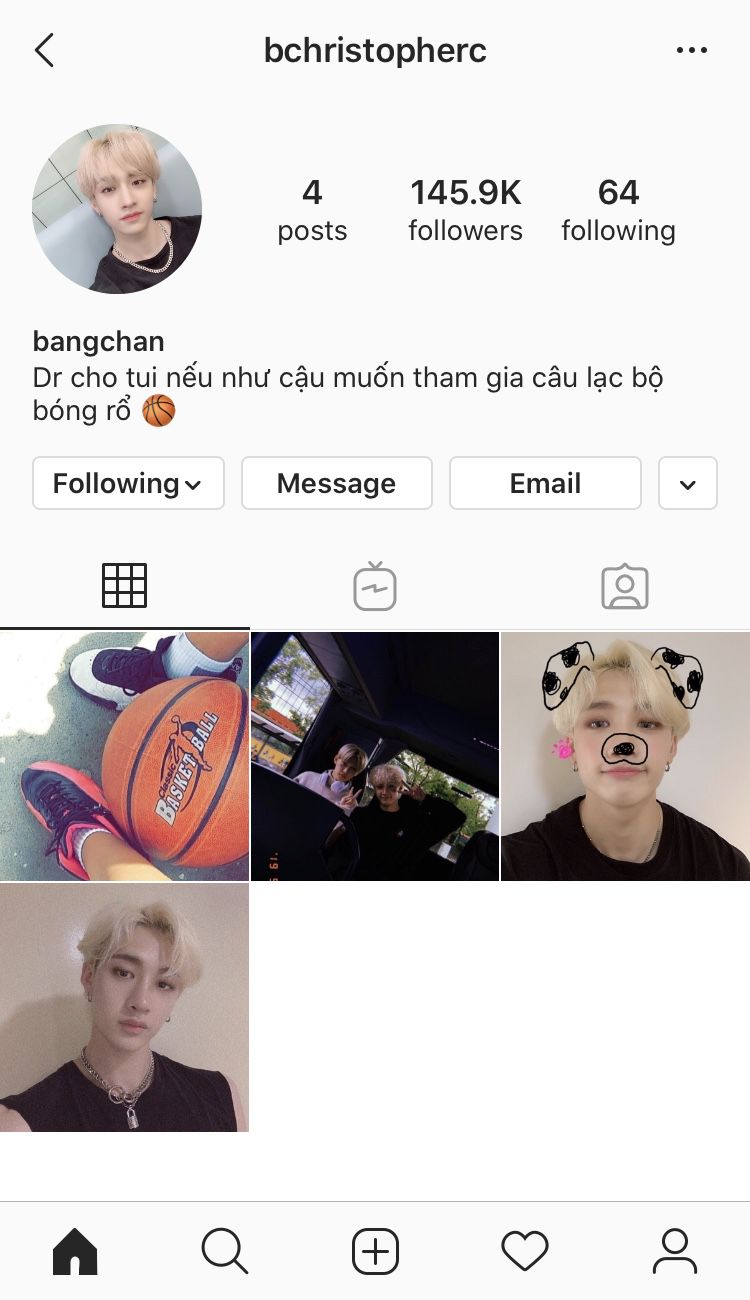
Task: View the profile picture of bangchan
Action: 117,209
